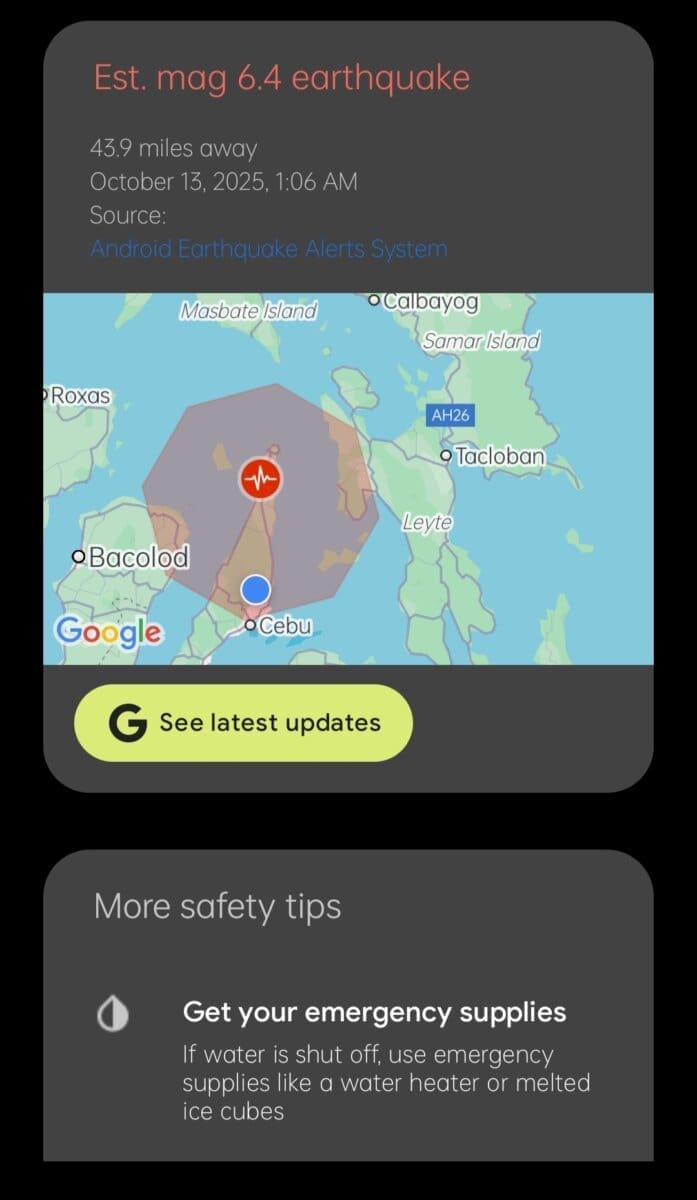Open the Android Earthquake Alerts System link
Screen dimensions: 697x1200
point(268,249)
